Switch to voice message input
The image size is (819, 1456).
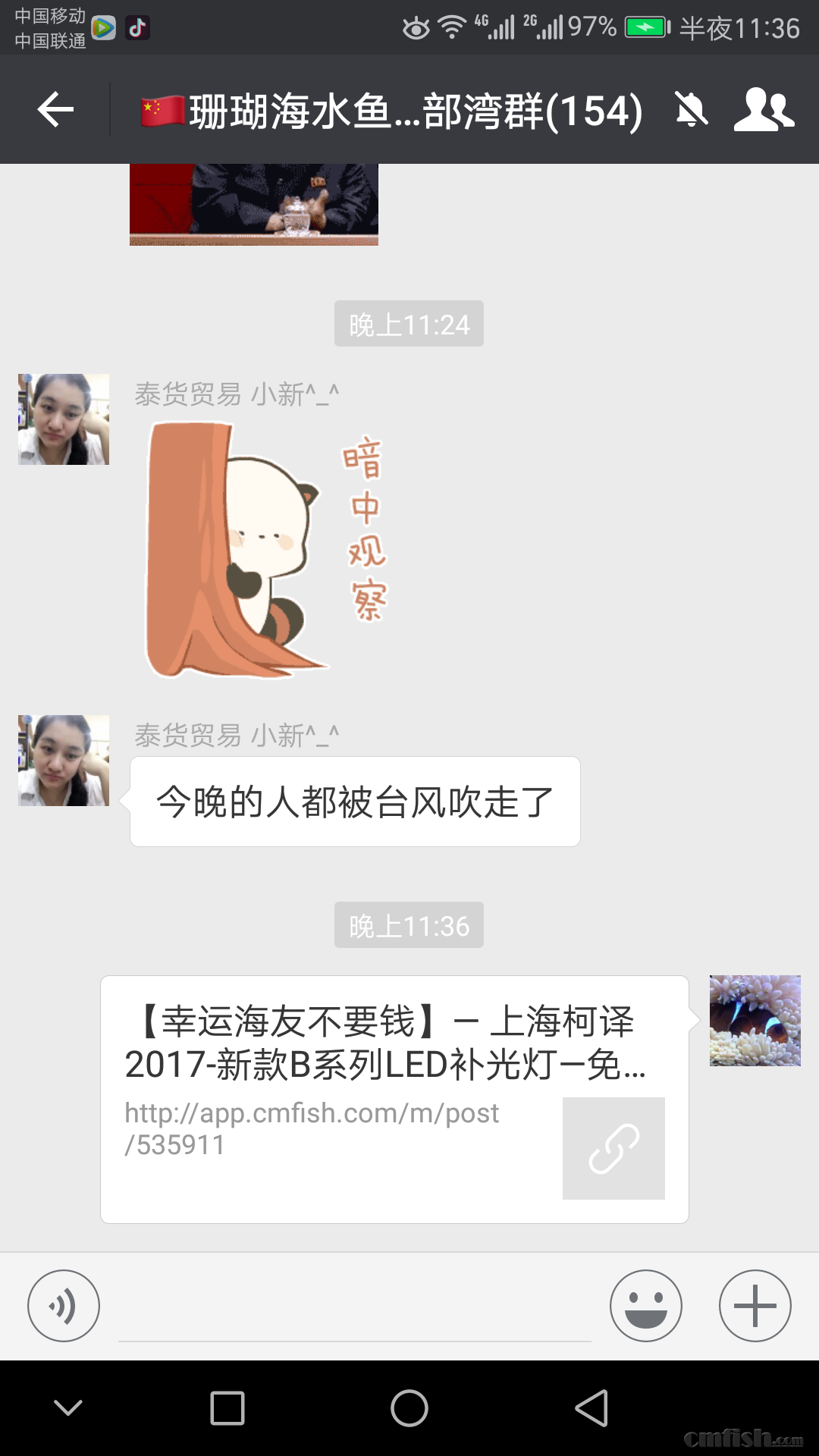(x=64, y=1306)
